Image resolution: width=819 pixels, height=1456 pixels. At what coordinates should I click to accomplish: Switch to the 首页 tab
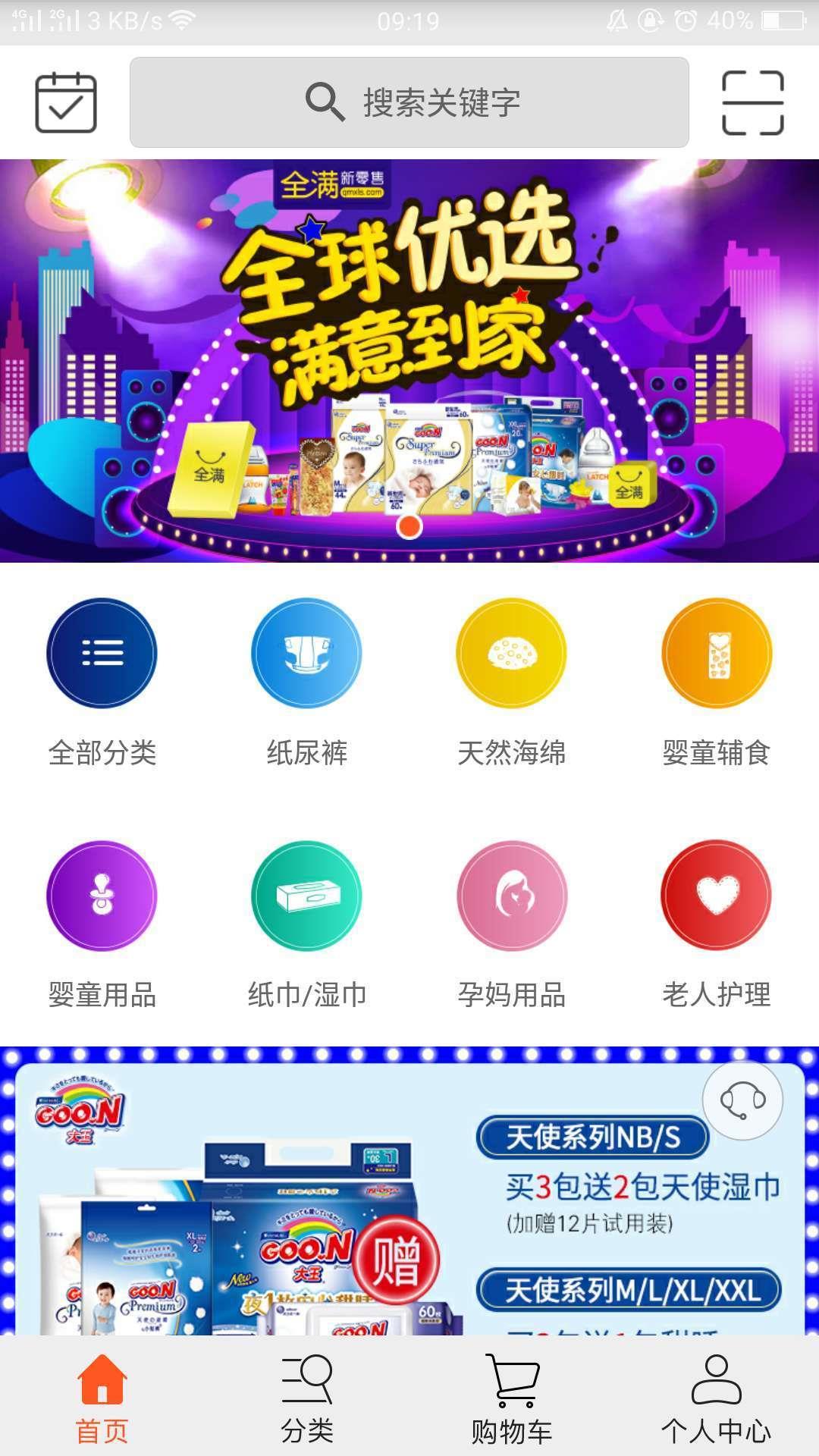(102, 1398)
